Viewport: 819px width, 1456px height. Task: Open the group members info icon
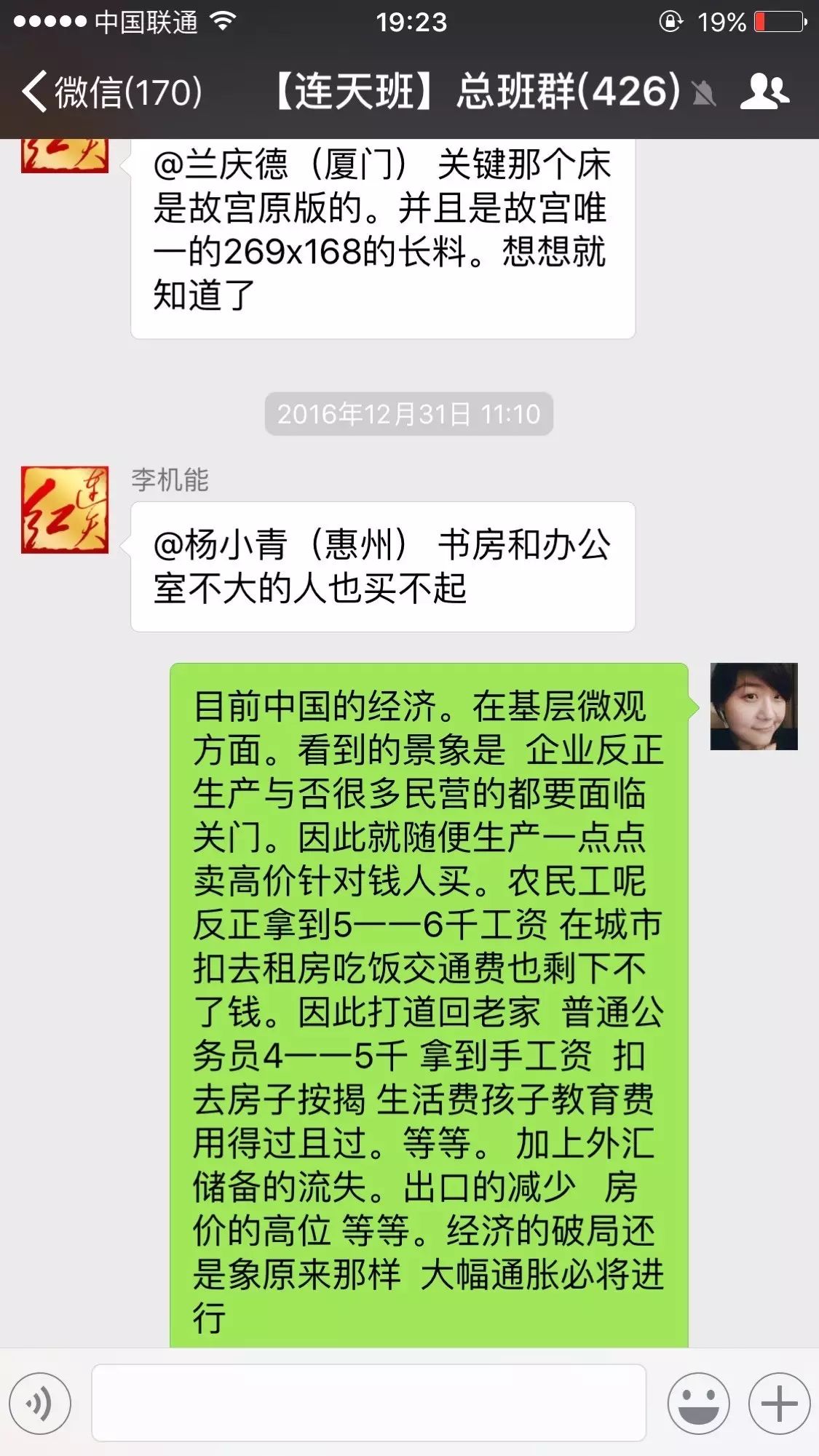pyautogui.click(x=764, y=92)
